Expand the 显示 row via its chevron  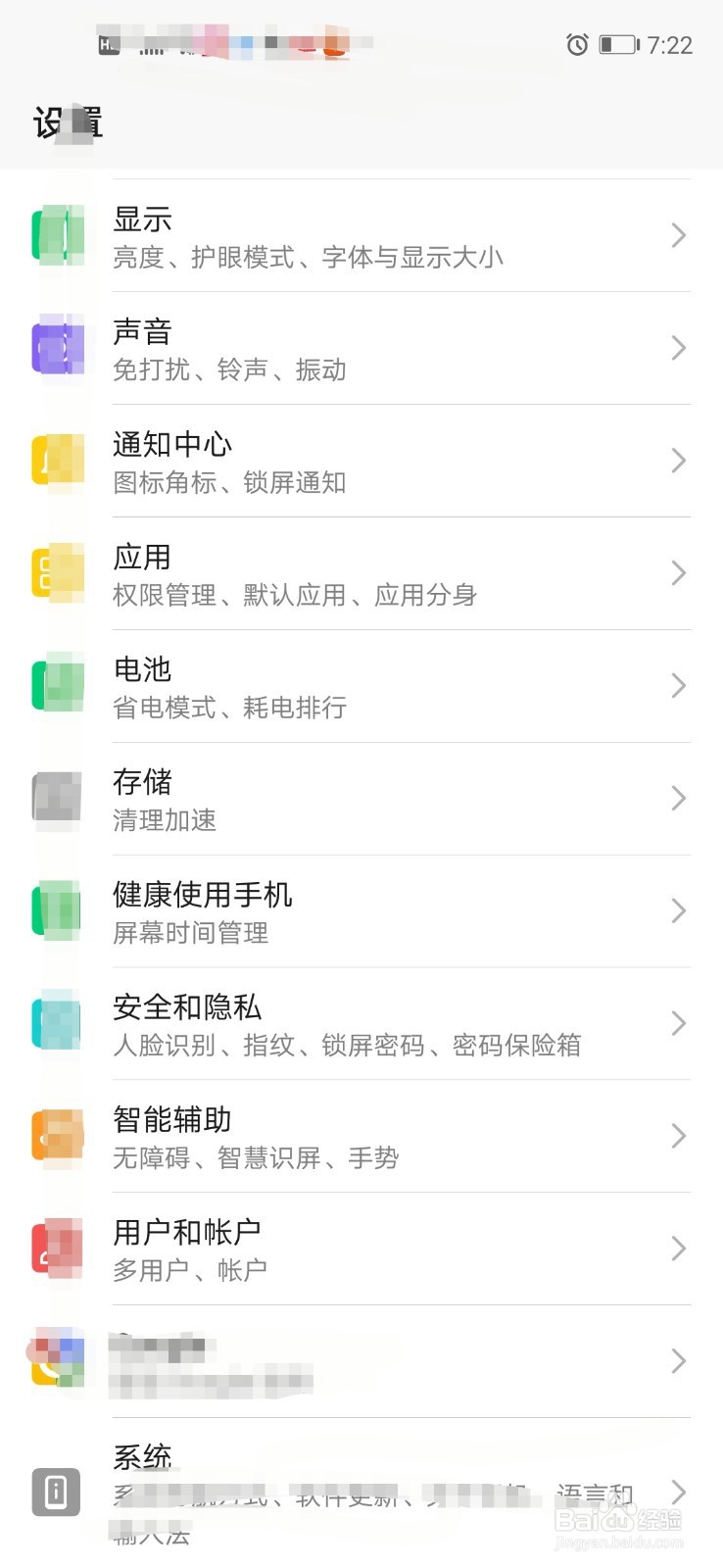click(677, 235)
